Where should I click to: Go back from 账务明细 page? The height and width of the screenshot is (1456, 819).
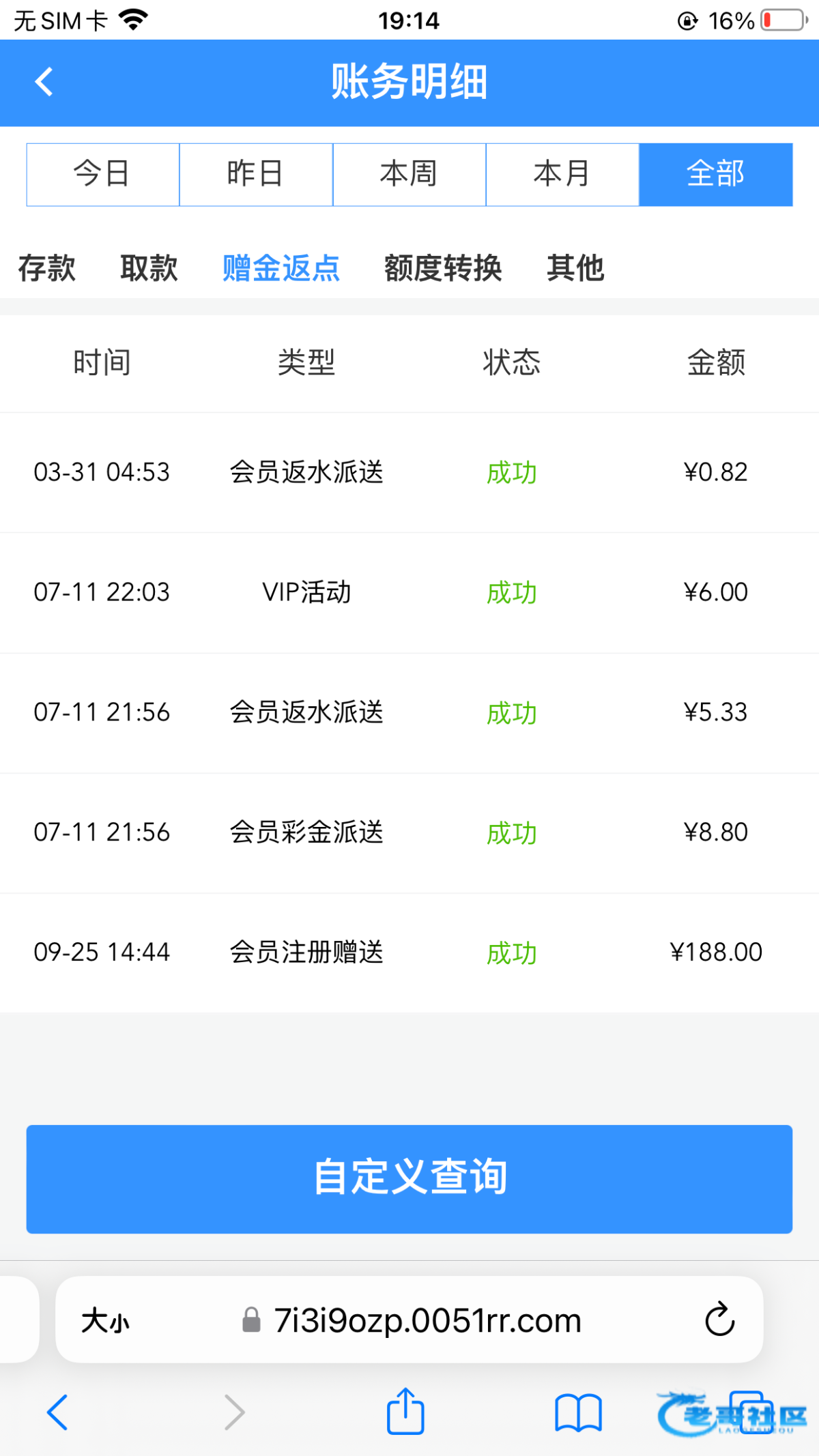[44, 83]
